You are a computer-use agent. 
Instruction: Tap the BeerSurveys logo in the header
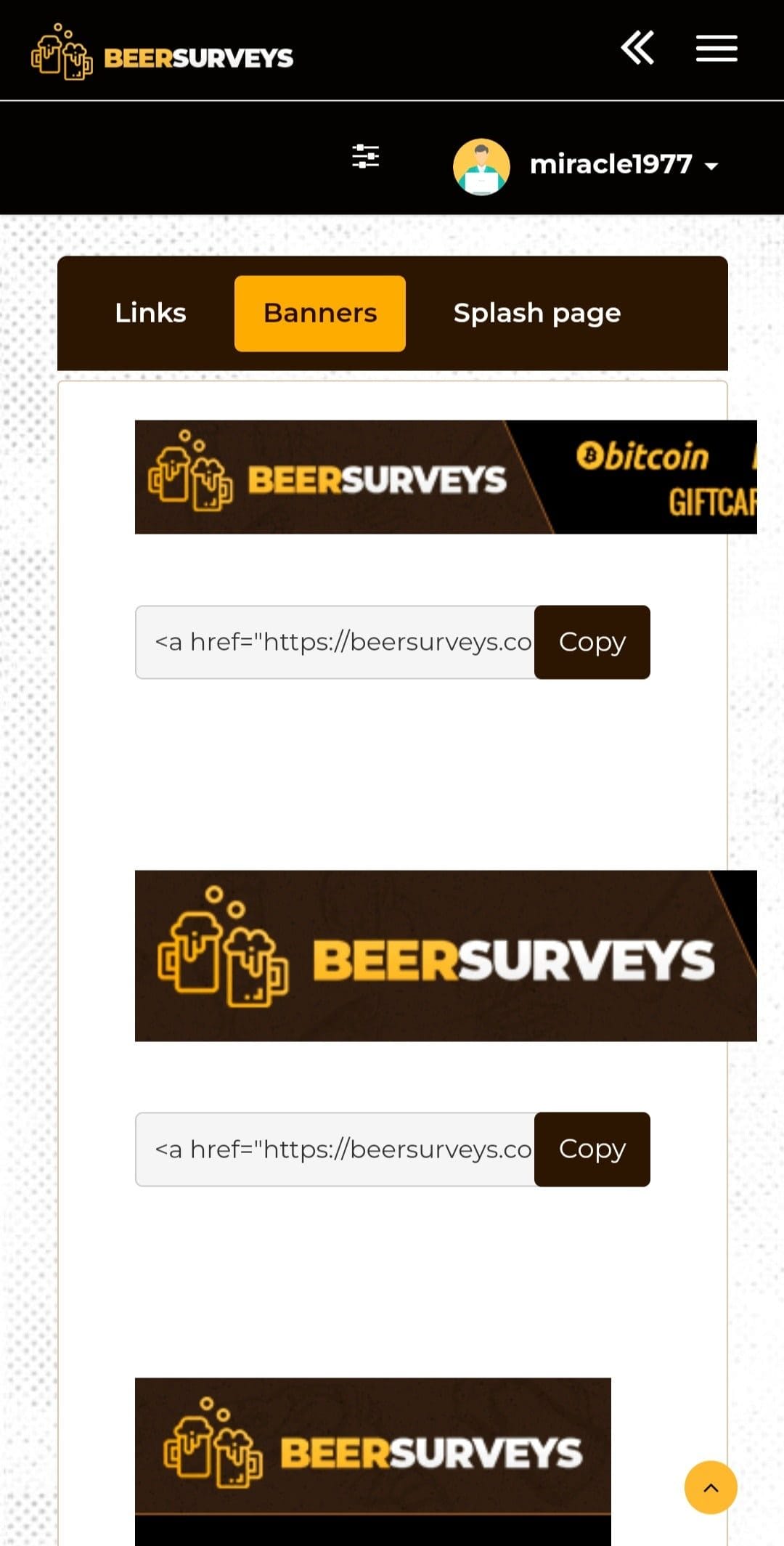tap(162, 52)
